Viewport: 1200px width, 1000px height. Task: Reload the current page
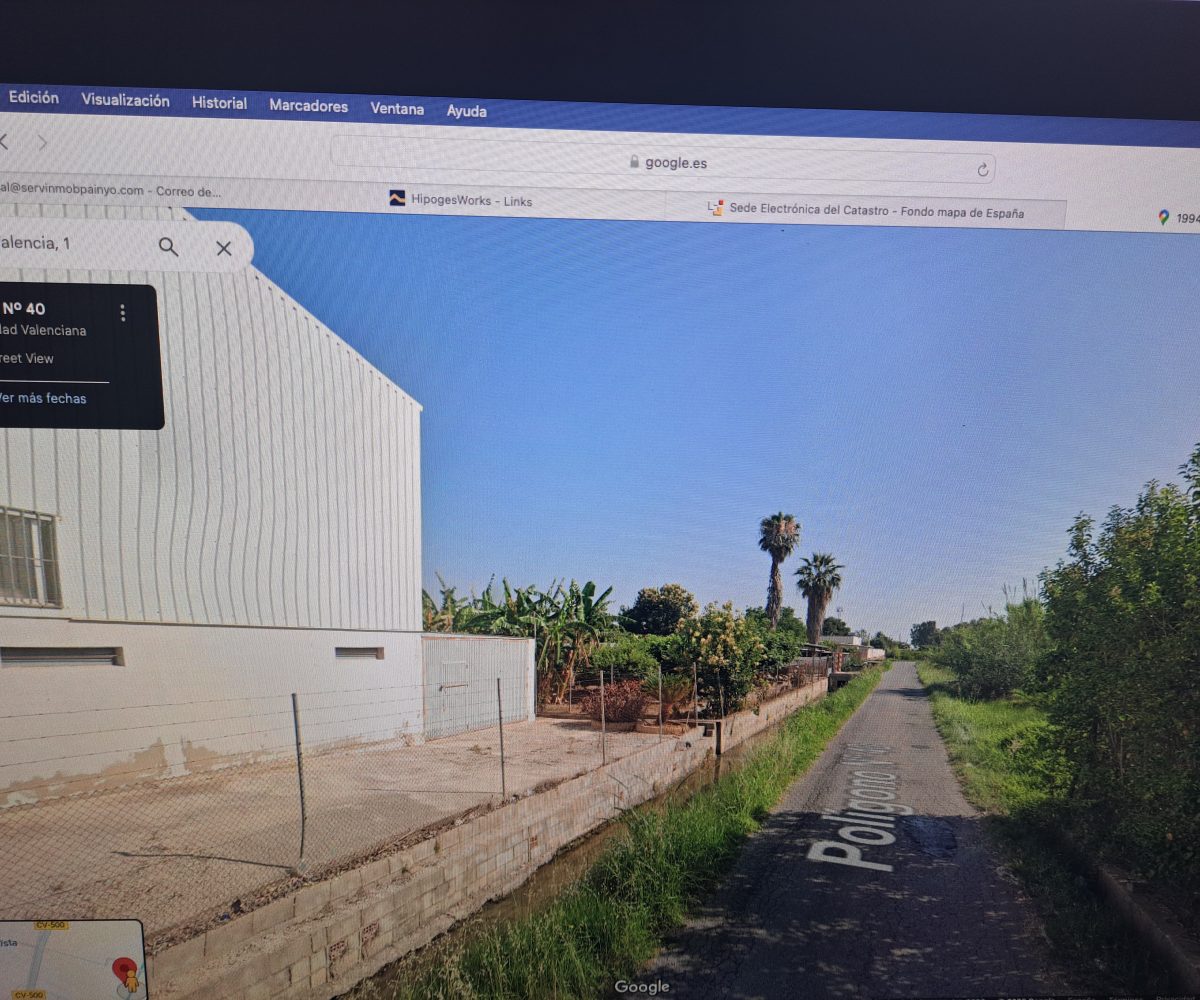983,170
